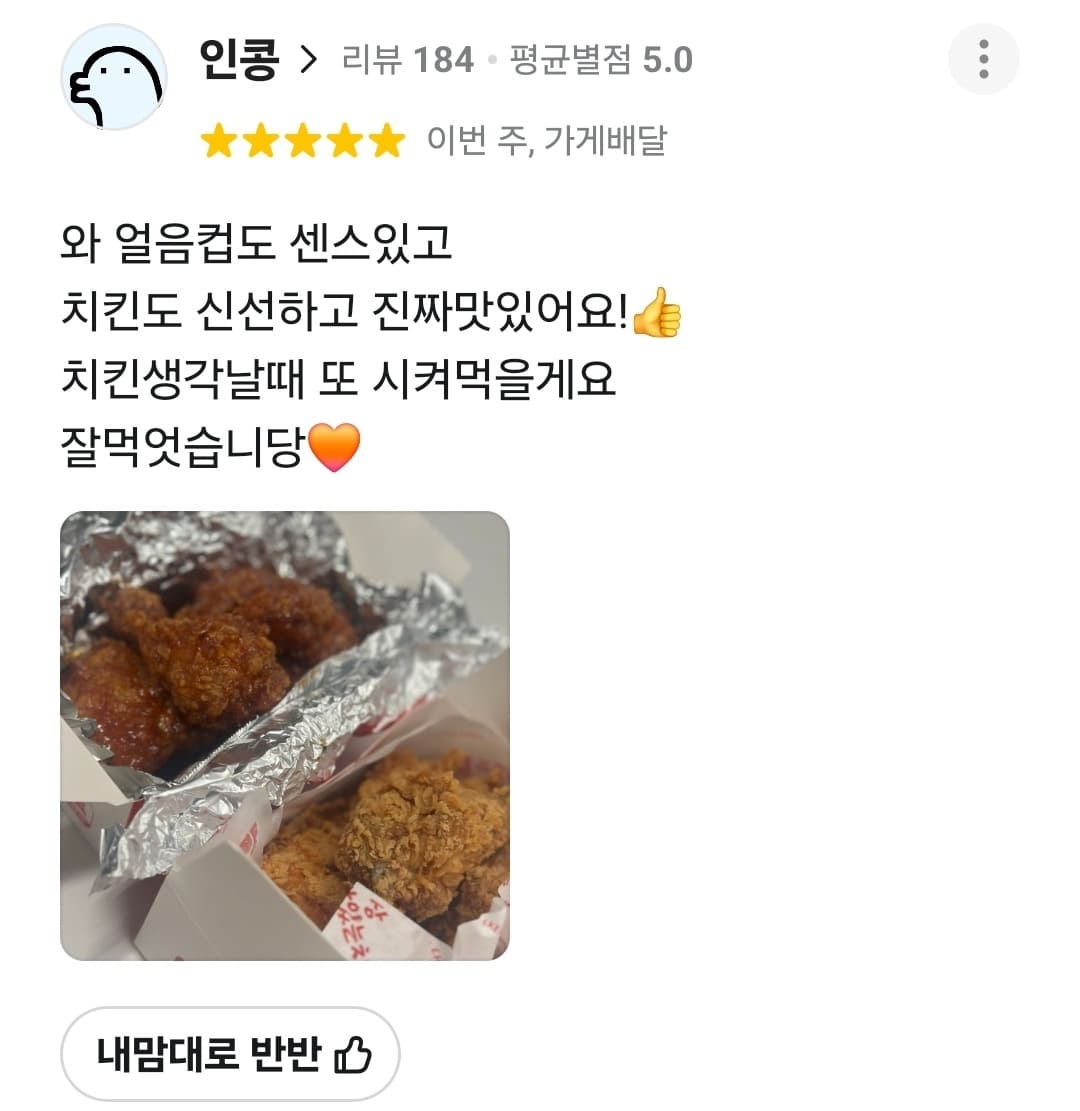1080x1111 pixels.
Task: Click the second star icon
Action: (x=262, y=142)
